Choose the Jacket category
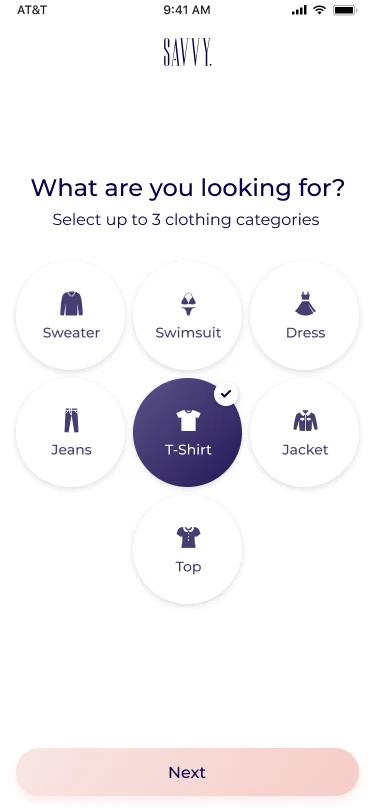 coord(305,432)
